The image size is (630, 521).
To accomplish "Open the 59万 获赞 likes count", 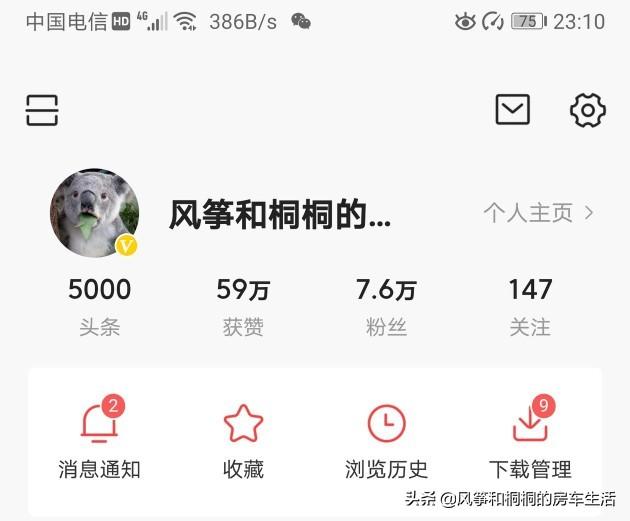I will point(243,306).
